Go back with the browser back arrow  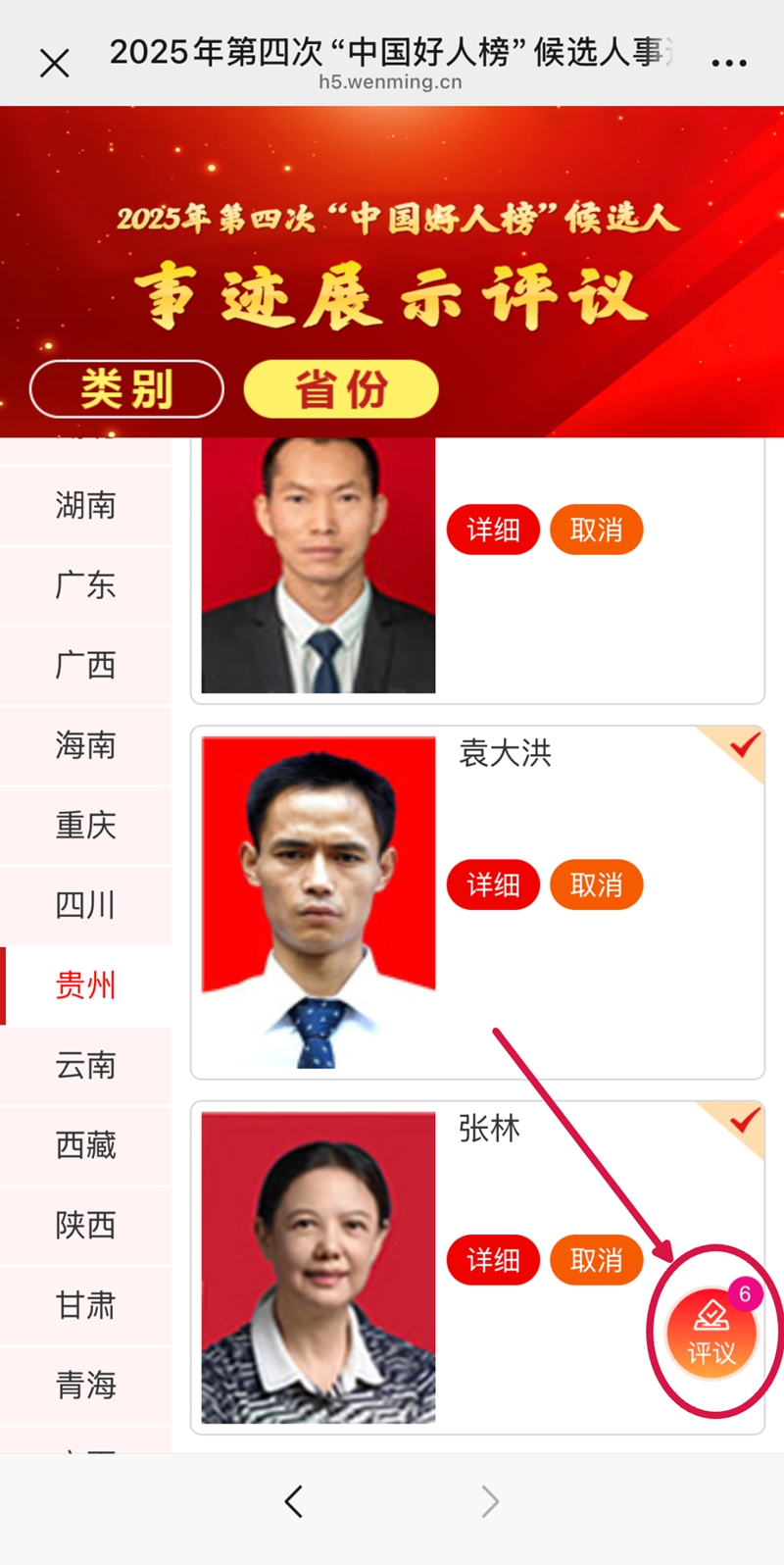[x=294, y=1501]
